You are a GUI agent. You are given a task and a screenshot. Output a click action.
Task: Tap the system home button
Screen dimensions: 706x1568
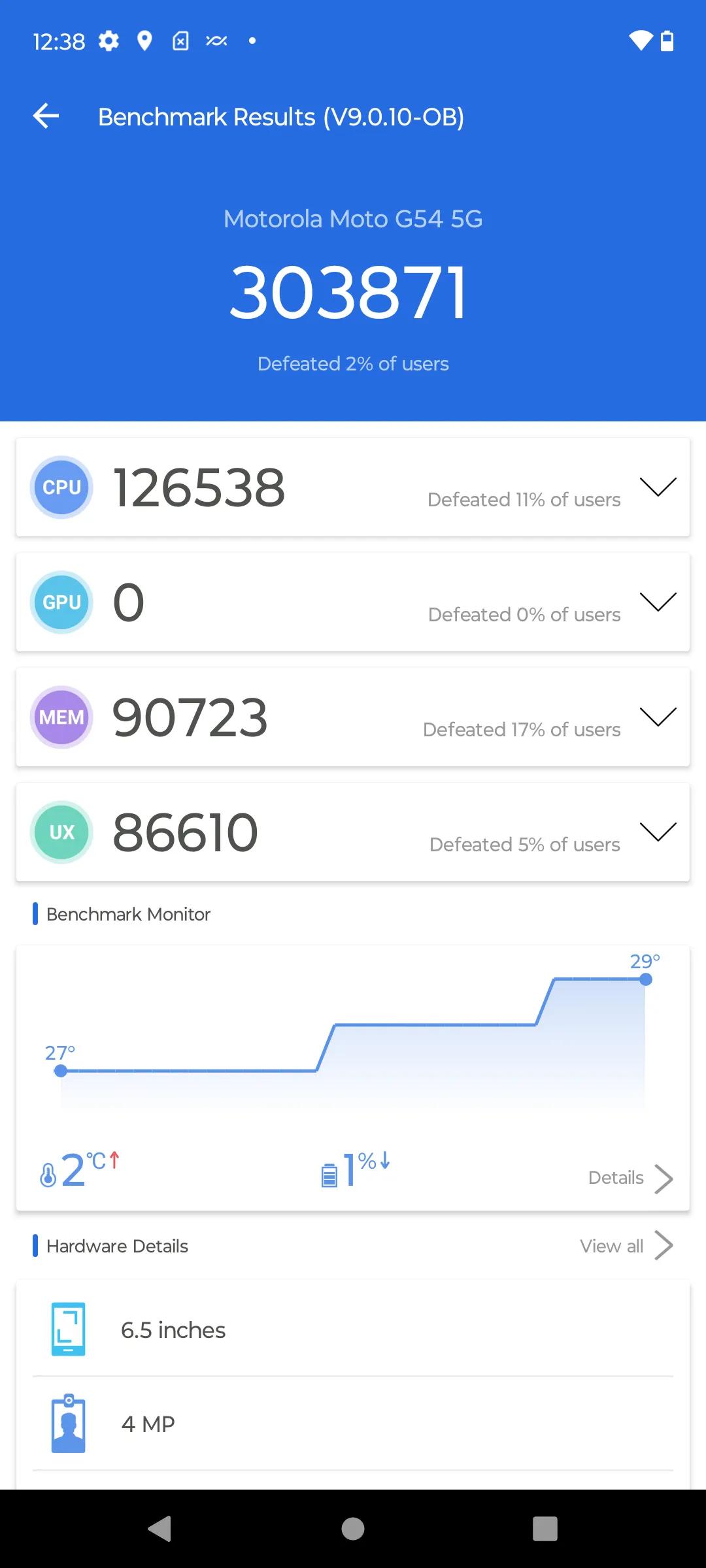pos(353,1529)
